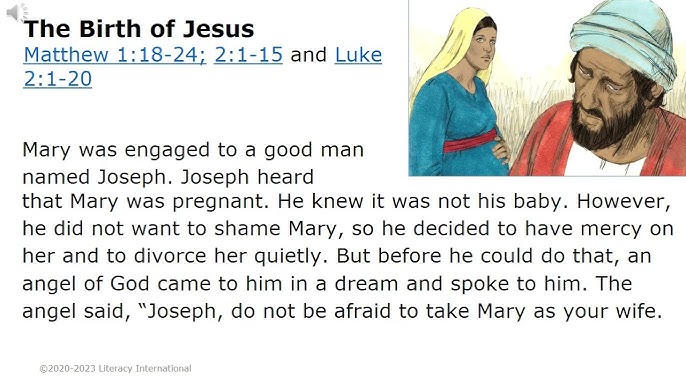Open the Matthew 1:18-24 link
Screen dimensions: 686x386
pos(115,55)
